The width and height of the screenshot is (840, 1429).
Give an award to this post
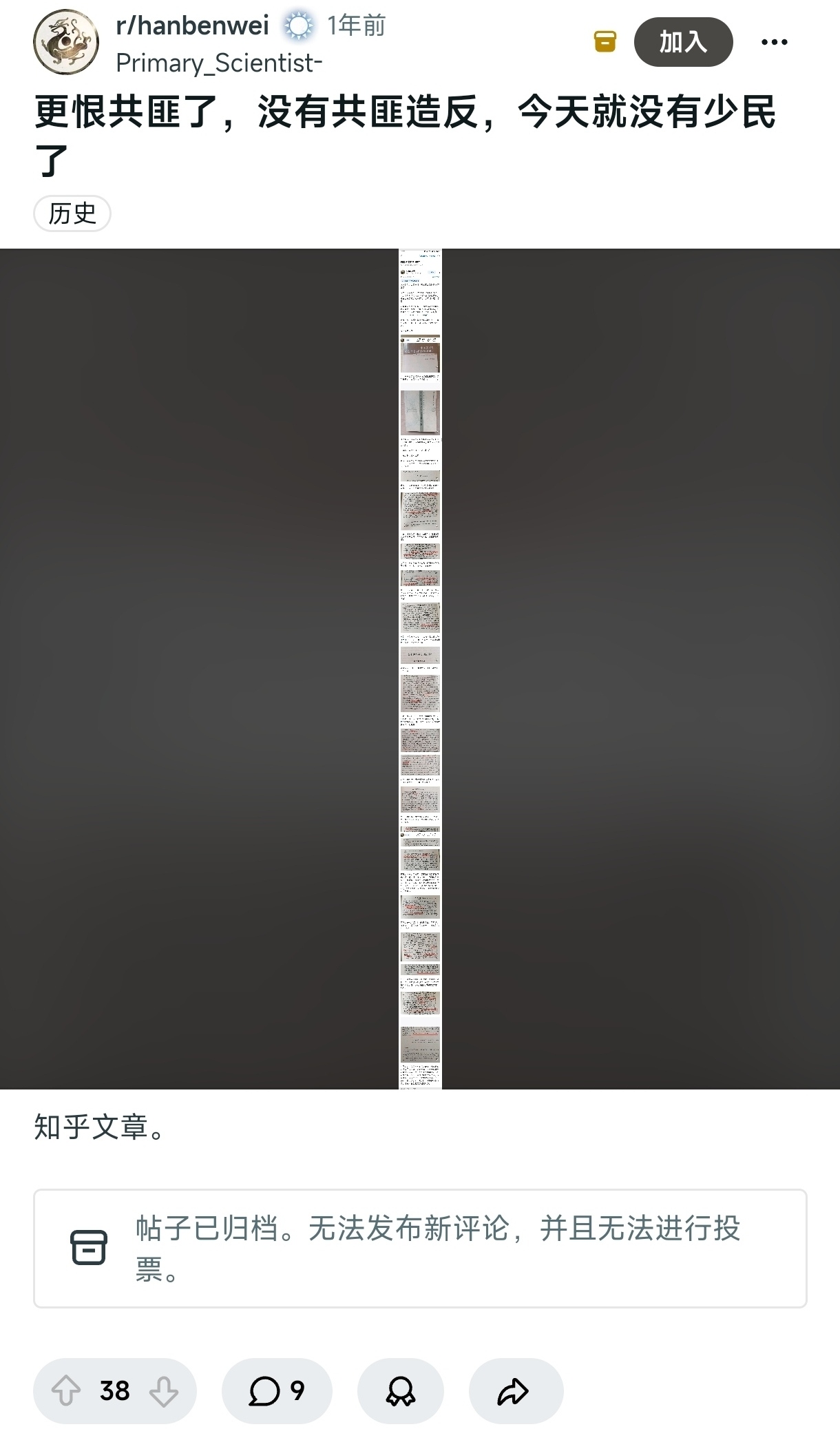tap(400, 1390)
